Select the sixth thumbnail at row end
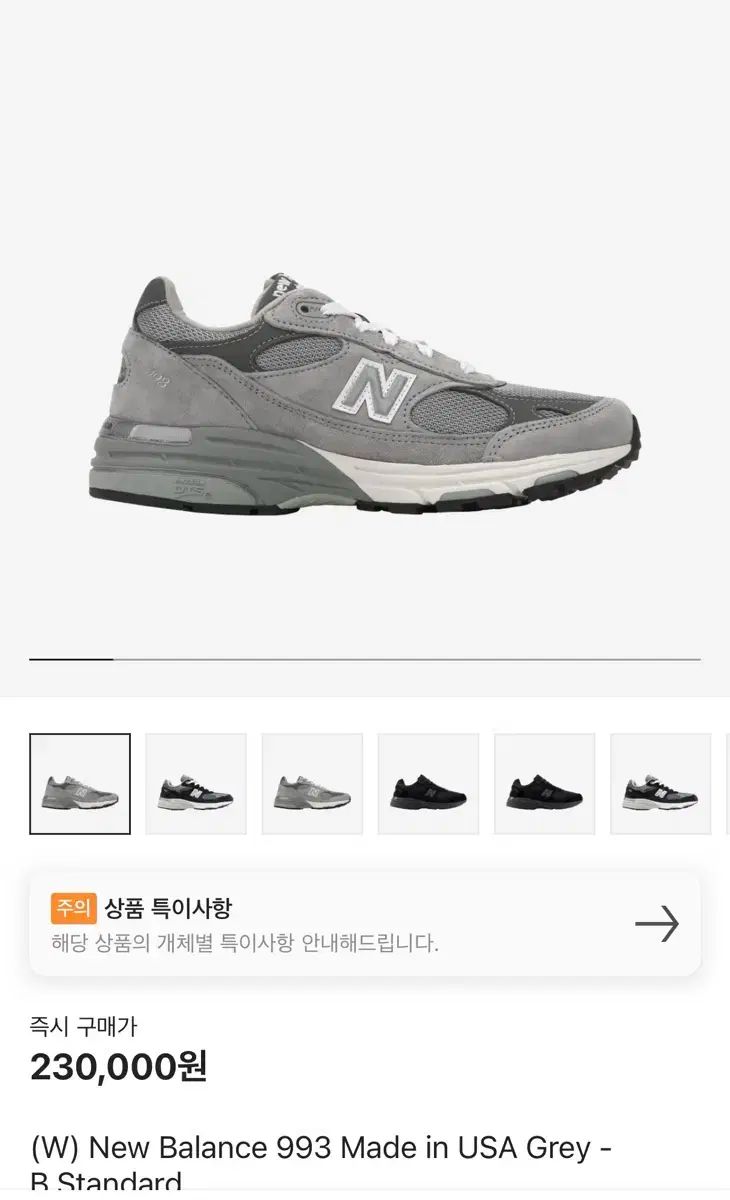This screenshot has height=1200, width=730. tap(660, 784)
